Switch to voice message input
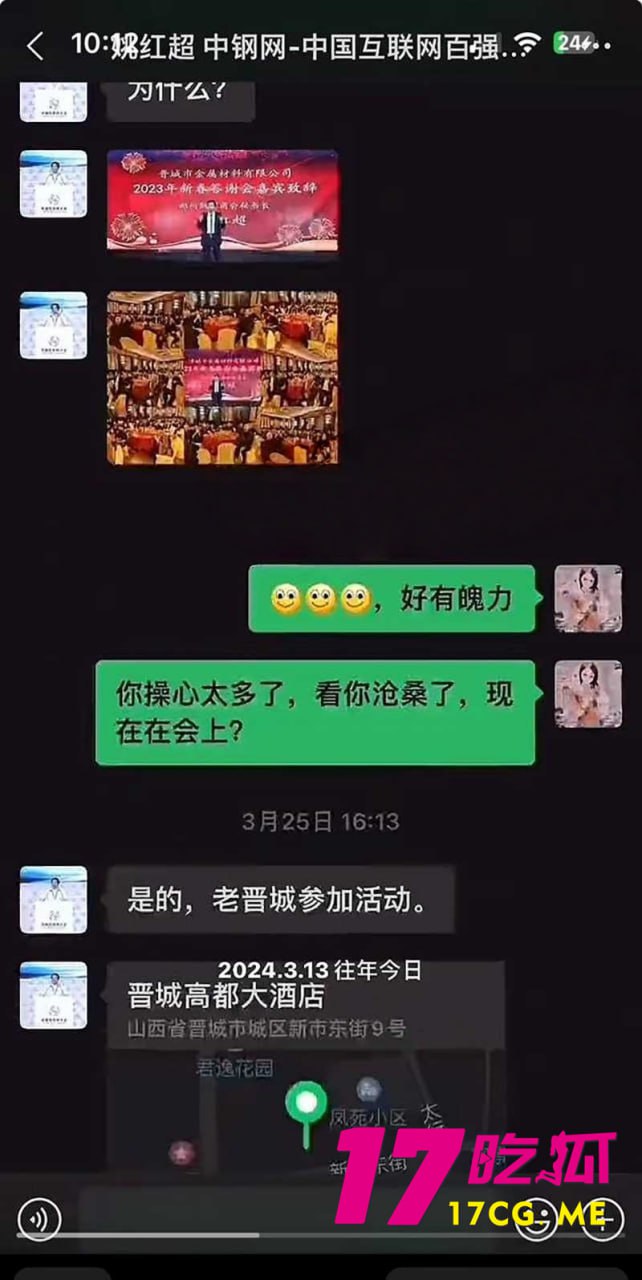 (x=40, y=1217)
